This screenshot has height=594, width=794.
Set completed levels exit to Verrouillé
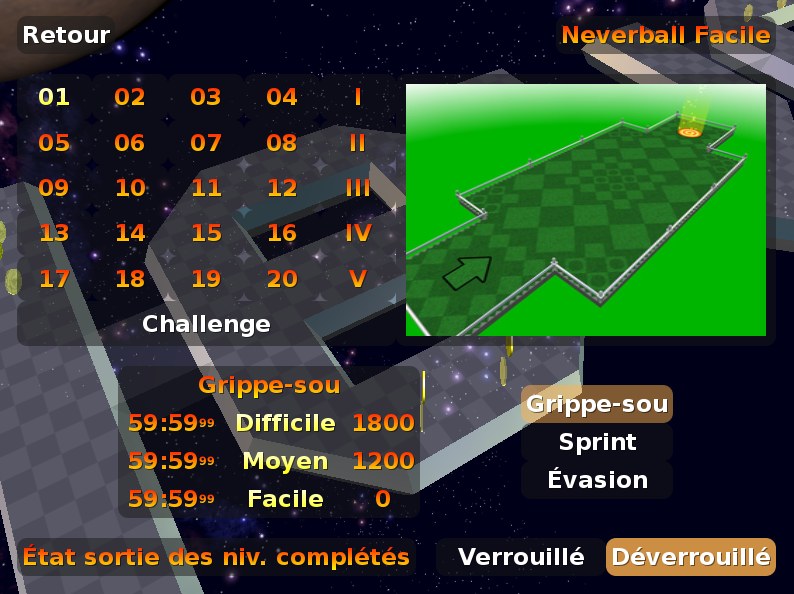point(520,557)
